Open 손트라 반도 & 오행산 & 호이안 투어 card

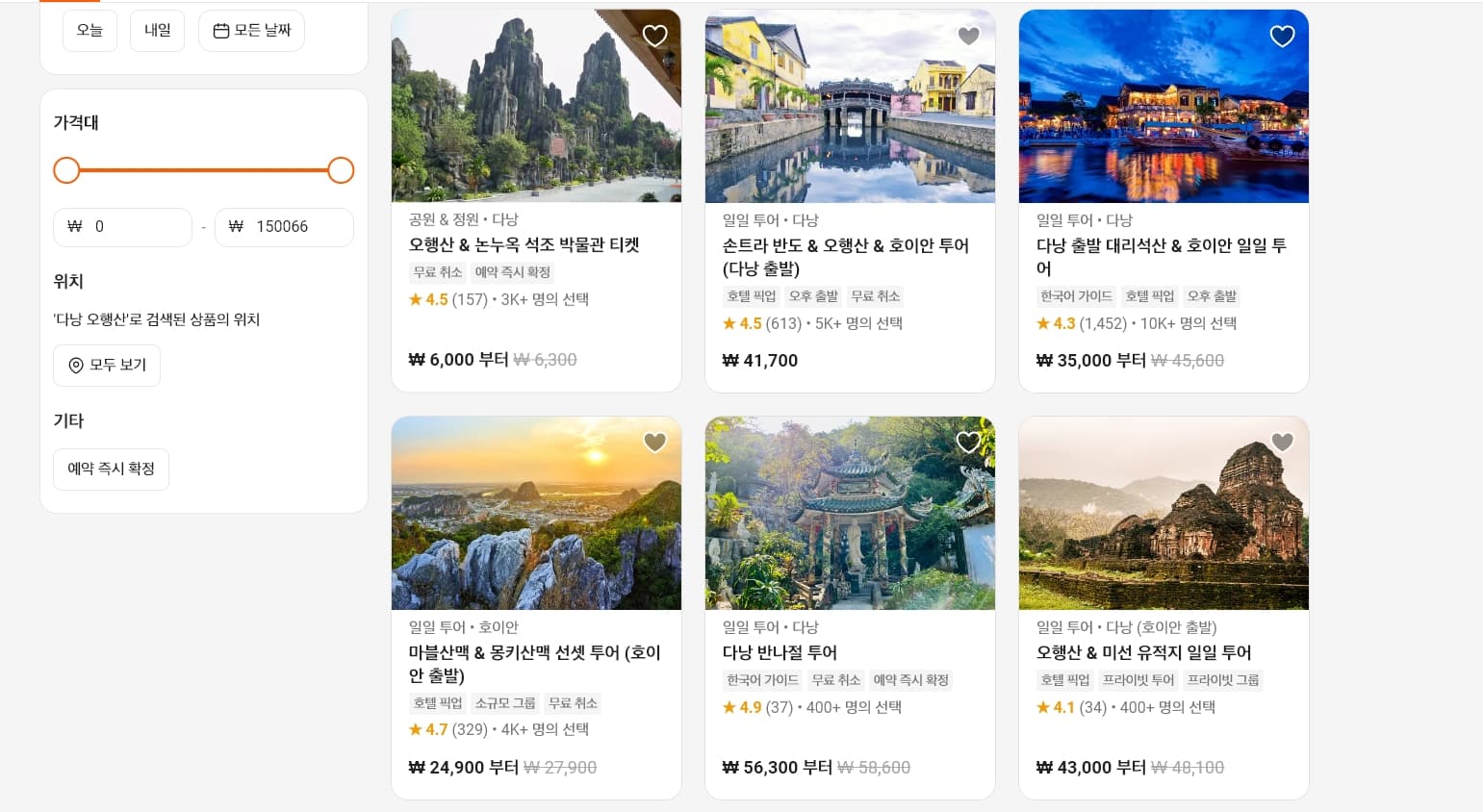coord(845,246)
